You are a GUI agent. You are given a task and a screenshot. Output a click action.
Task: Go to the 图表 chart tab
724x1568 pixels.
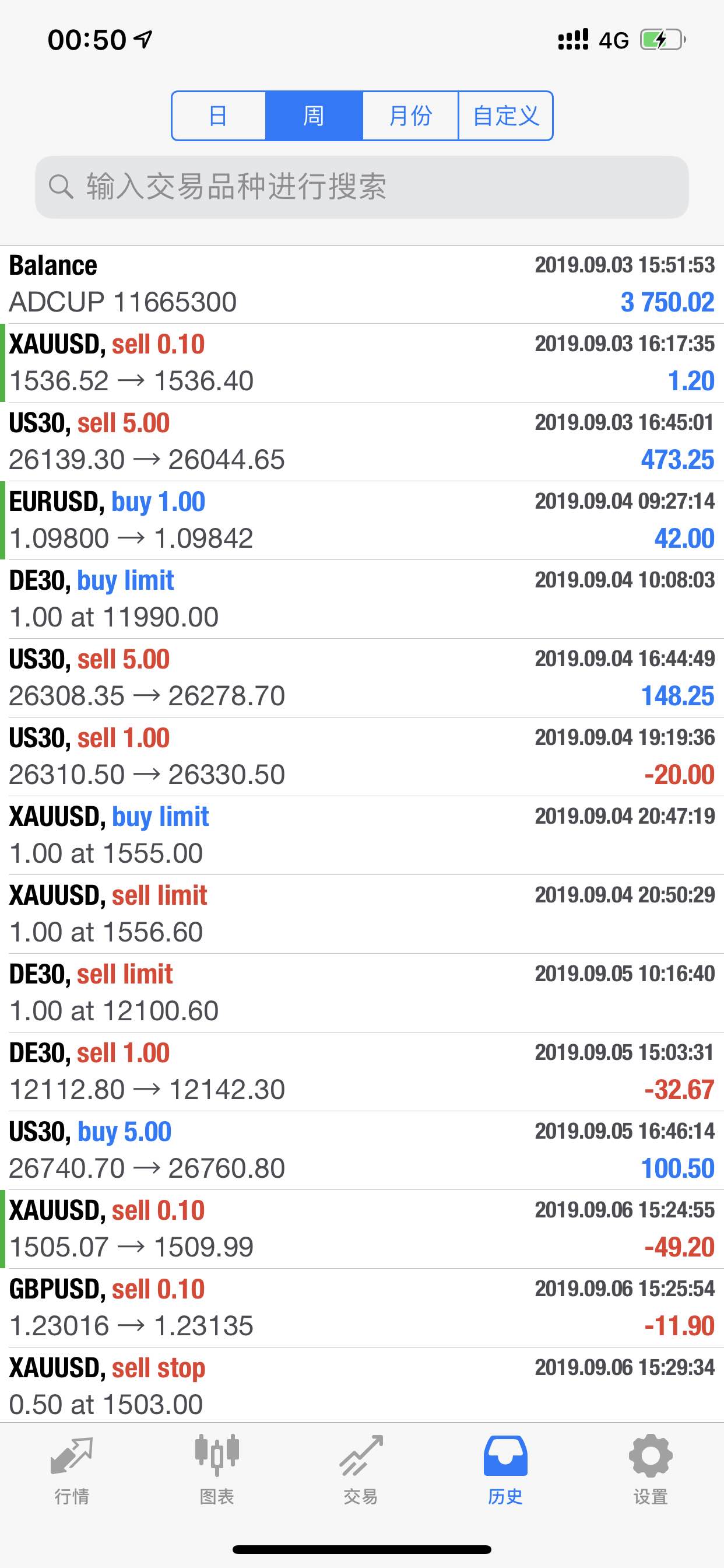pyautogui.click(x=217, y=1470)
